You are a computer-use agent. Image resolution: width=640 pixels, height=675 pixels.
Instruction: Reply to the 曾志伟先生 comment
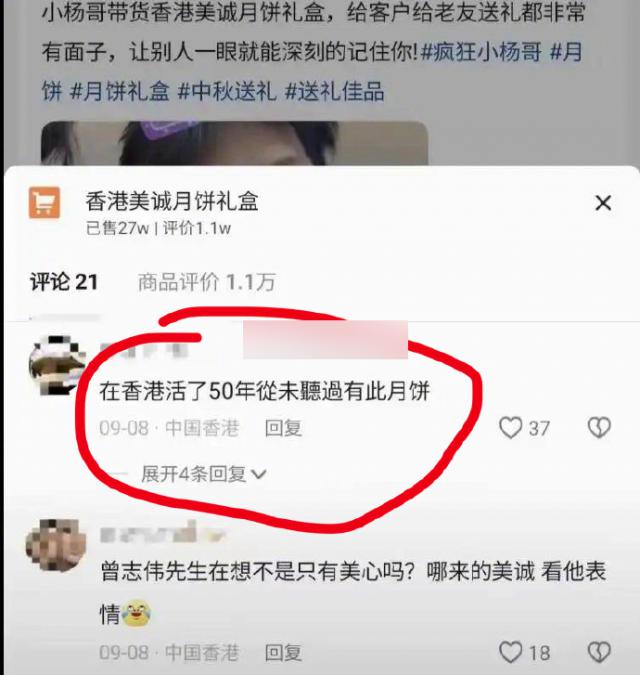pos(283,652)
